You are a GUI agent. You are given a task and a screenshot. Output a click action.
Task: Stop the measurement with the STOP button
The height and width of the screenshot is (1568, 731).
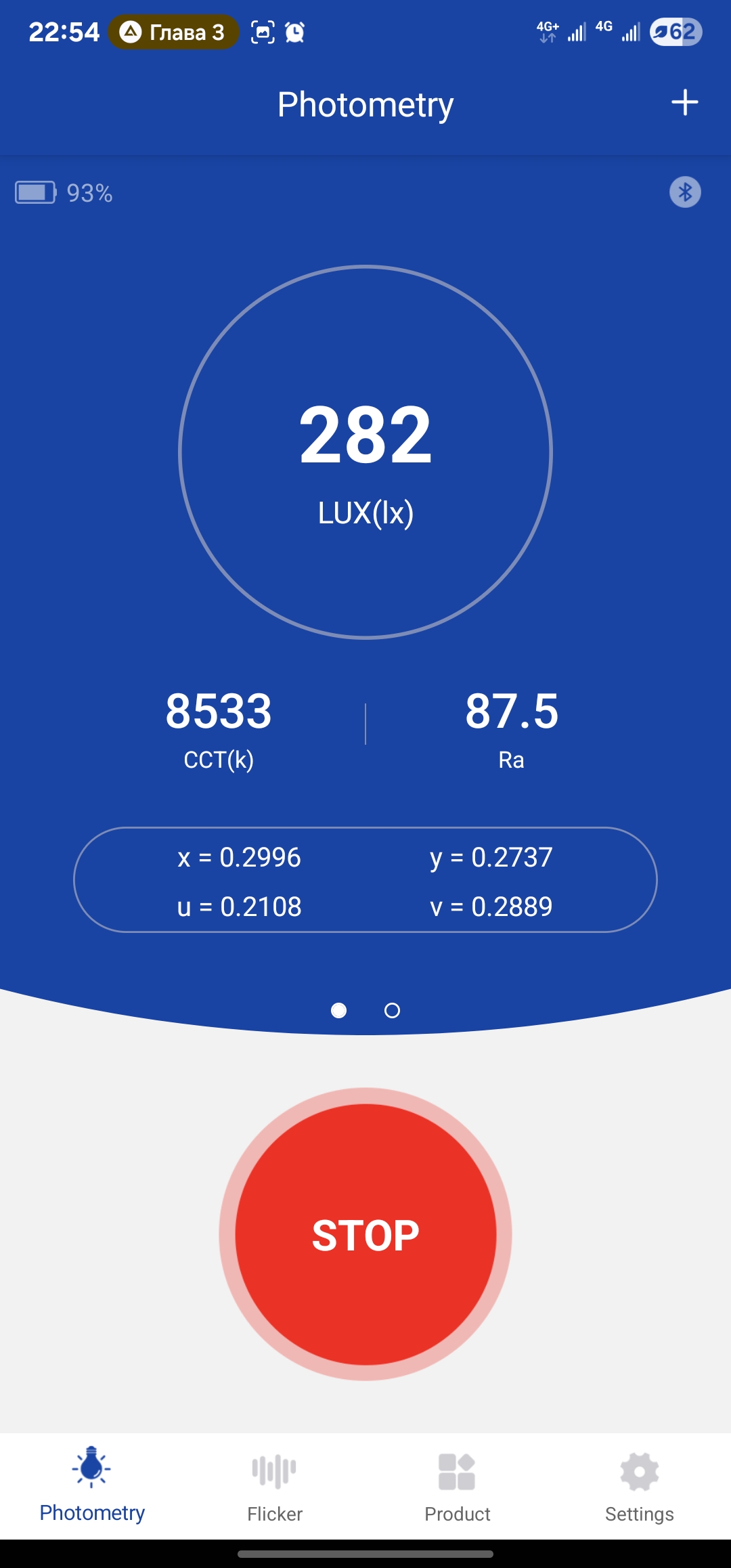pyautogui.click(x=365, y=1234)
